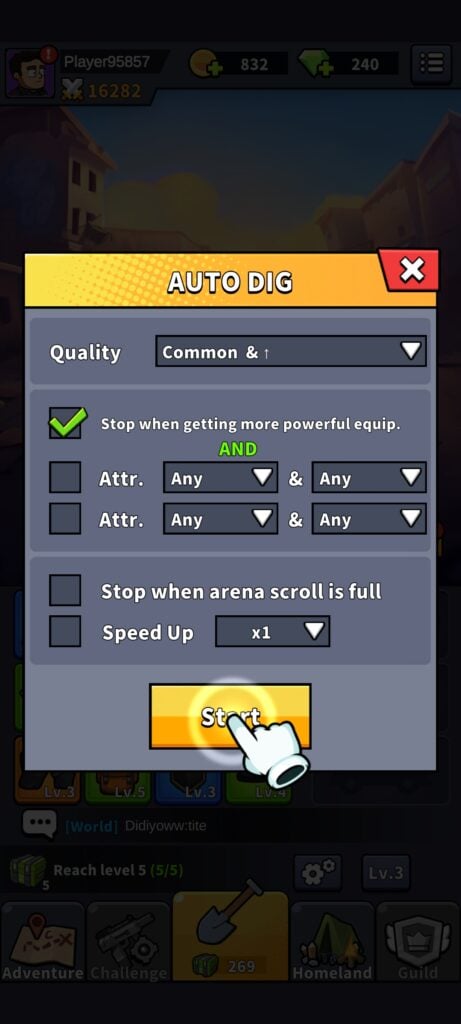Tap the Start button
The width and height of the screenshot is (461, 1024).
[230, 716]
